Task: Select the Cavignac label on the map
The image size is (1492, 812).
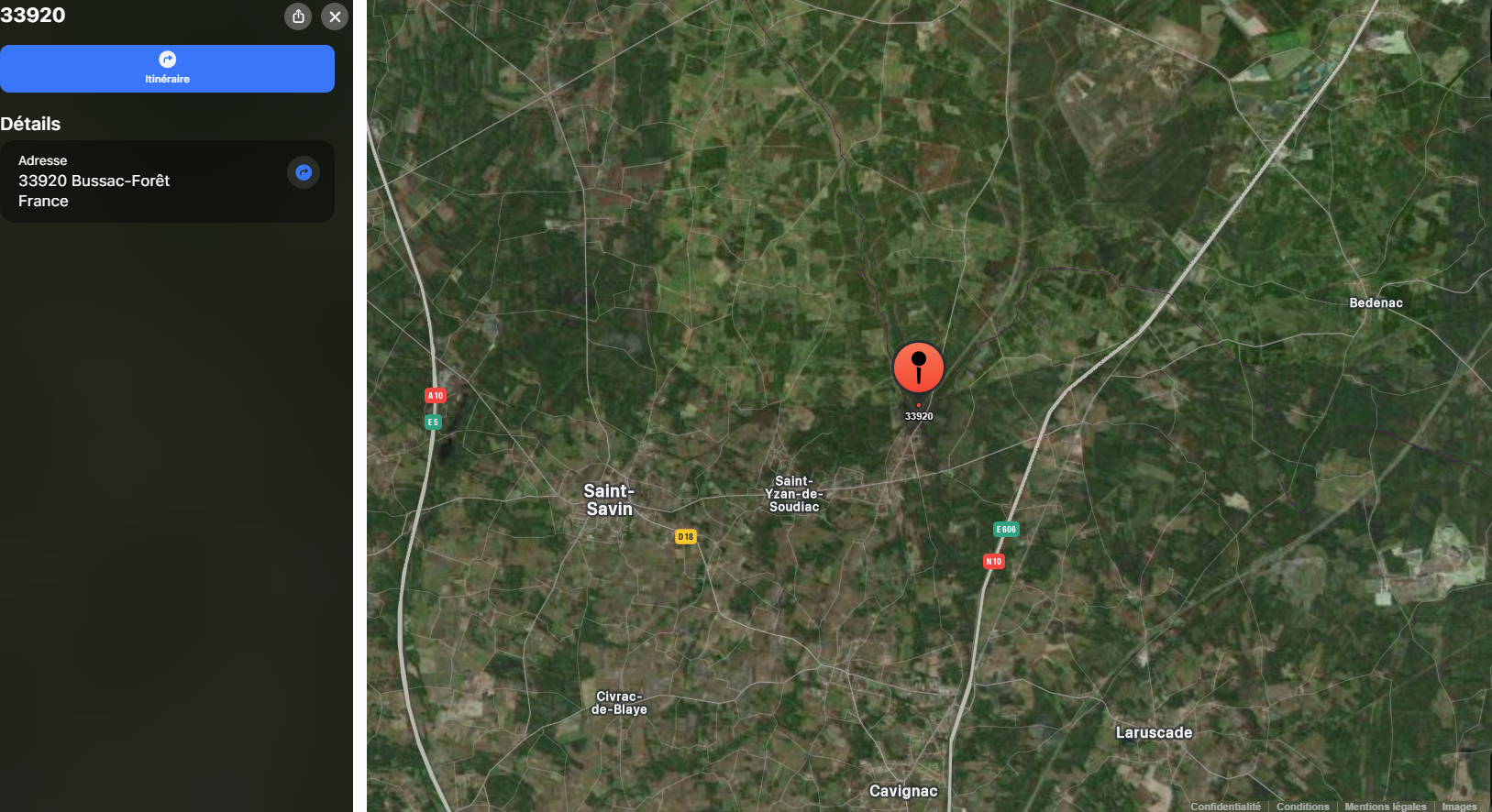Action: [903, 791]
